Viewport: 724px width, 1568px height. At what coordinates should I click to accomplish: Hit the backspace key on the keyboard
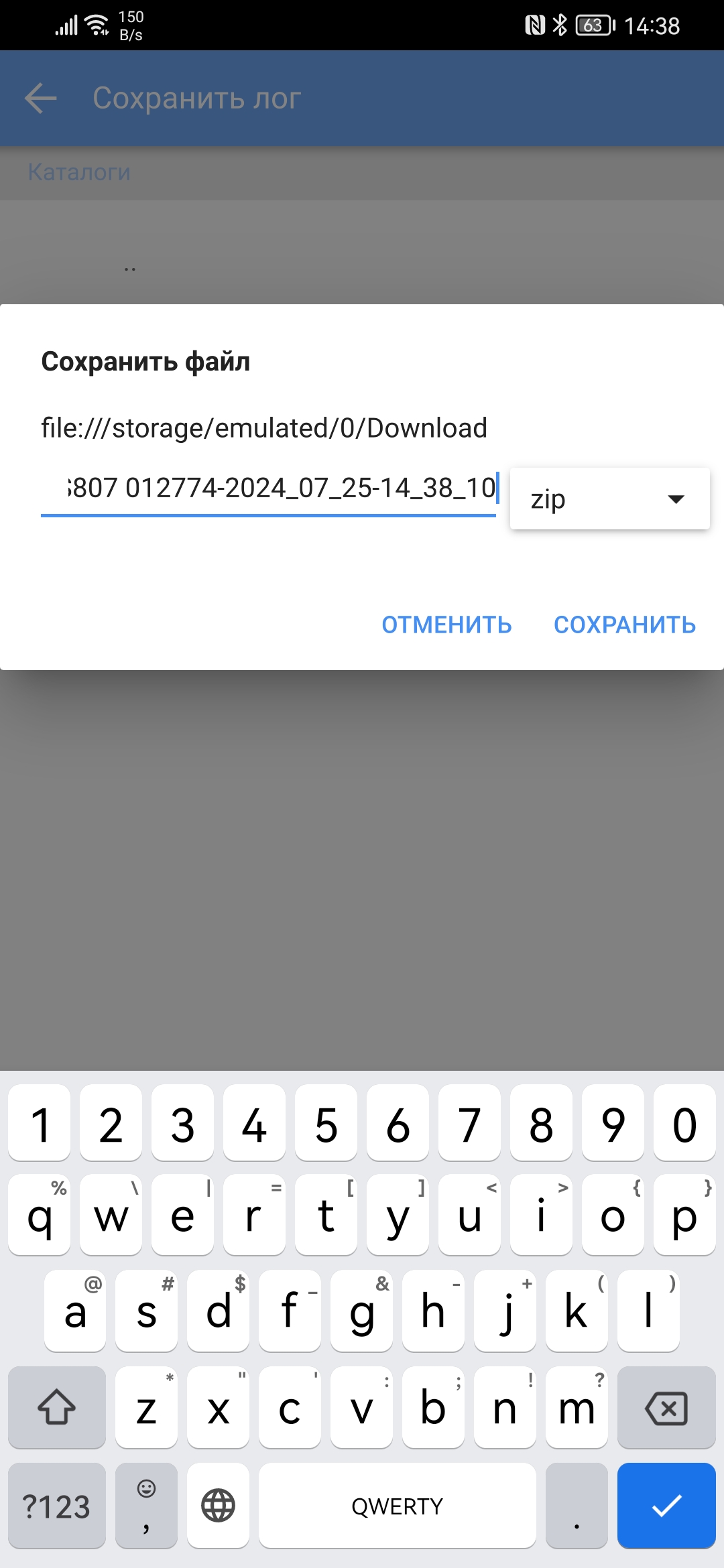click(x=666, y=1408)
